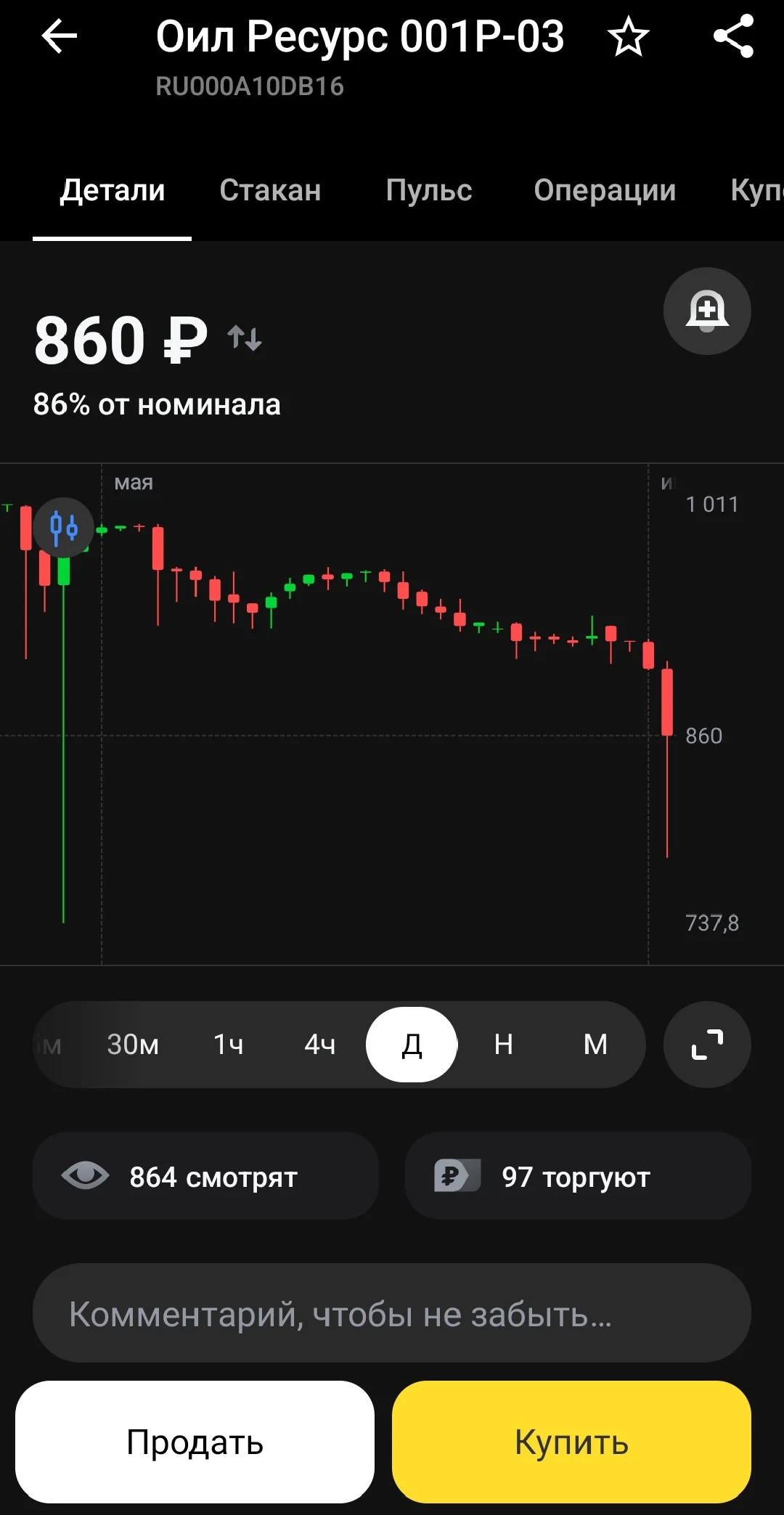Switch to the Операции tab
The width and height of the screenshot is (784, 1515).
(605, 190)
